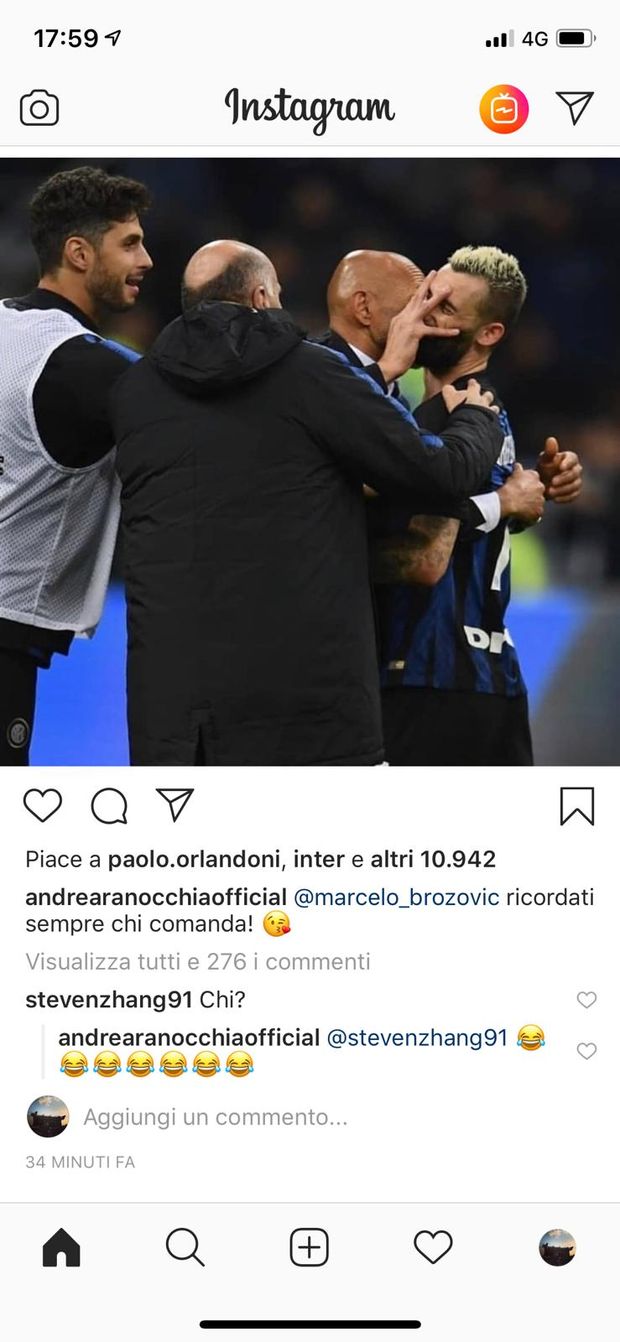View all 276 comments
The image size is (620, 1342).
198,961
